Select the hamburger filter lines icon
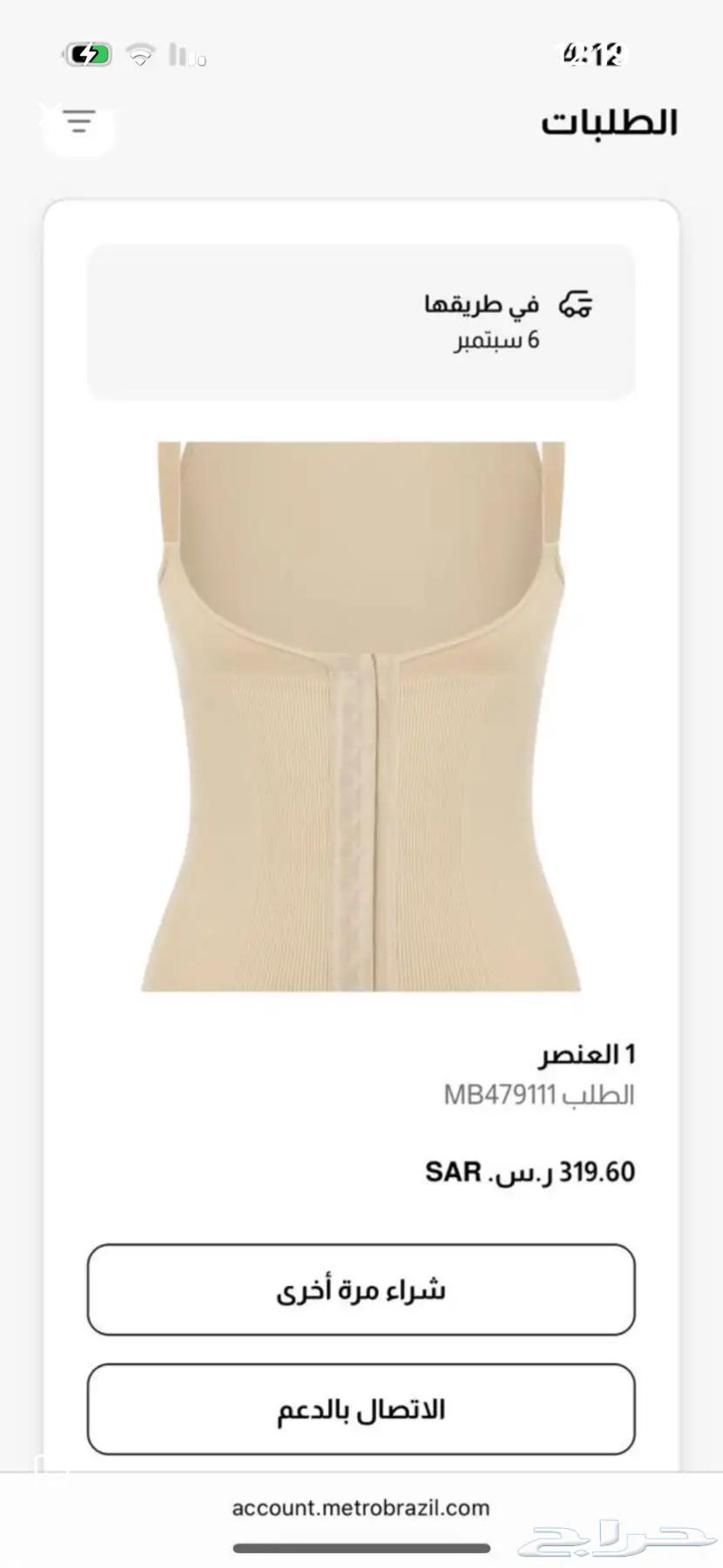 coord(77,123)
